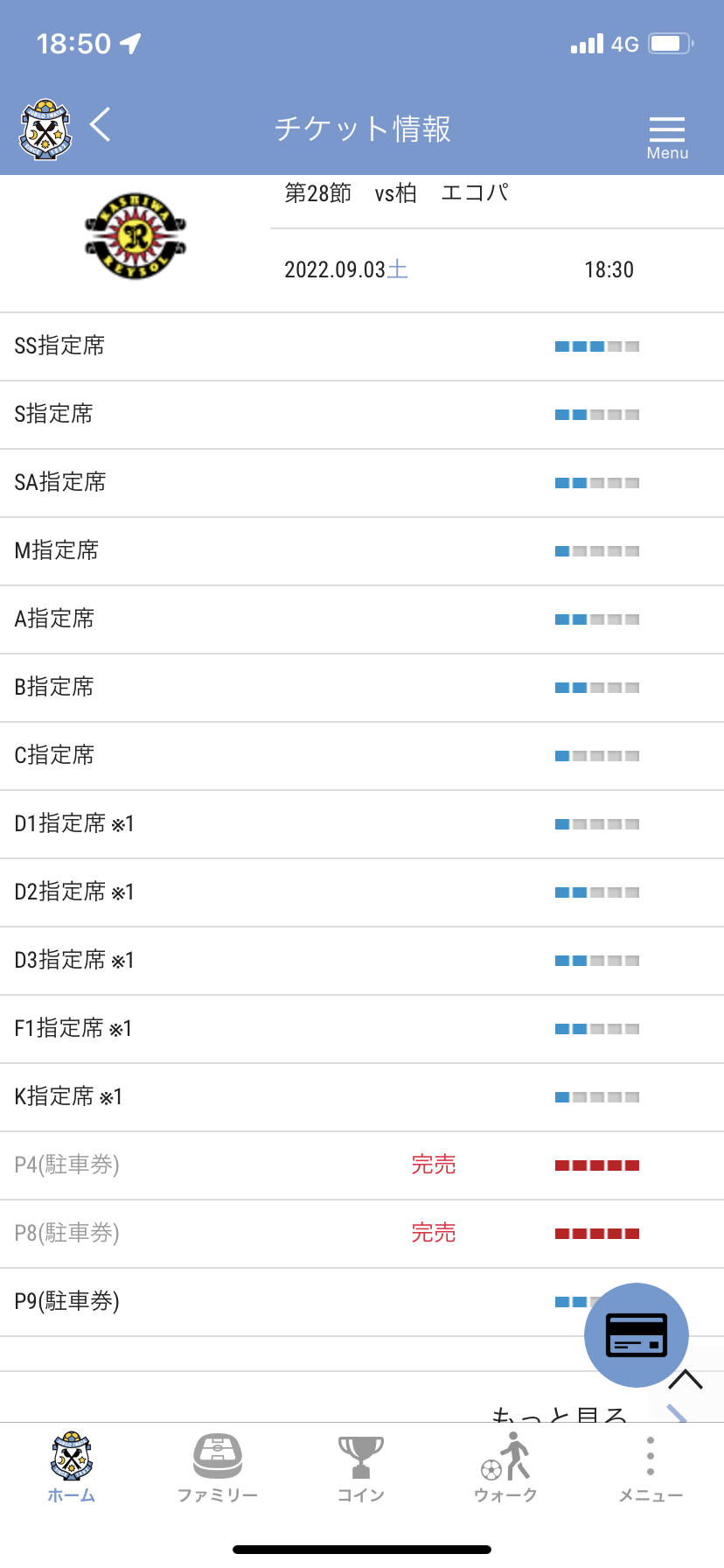Open the Menu hamburger button
Screen dimensions: 724x1568
pos(667,137)
